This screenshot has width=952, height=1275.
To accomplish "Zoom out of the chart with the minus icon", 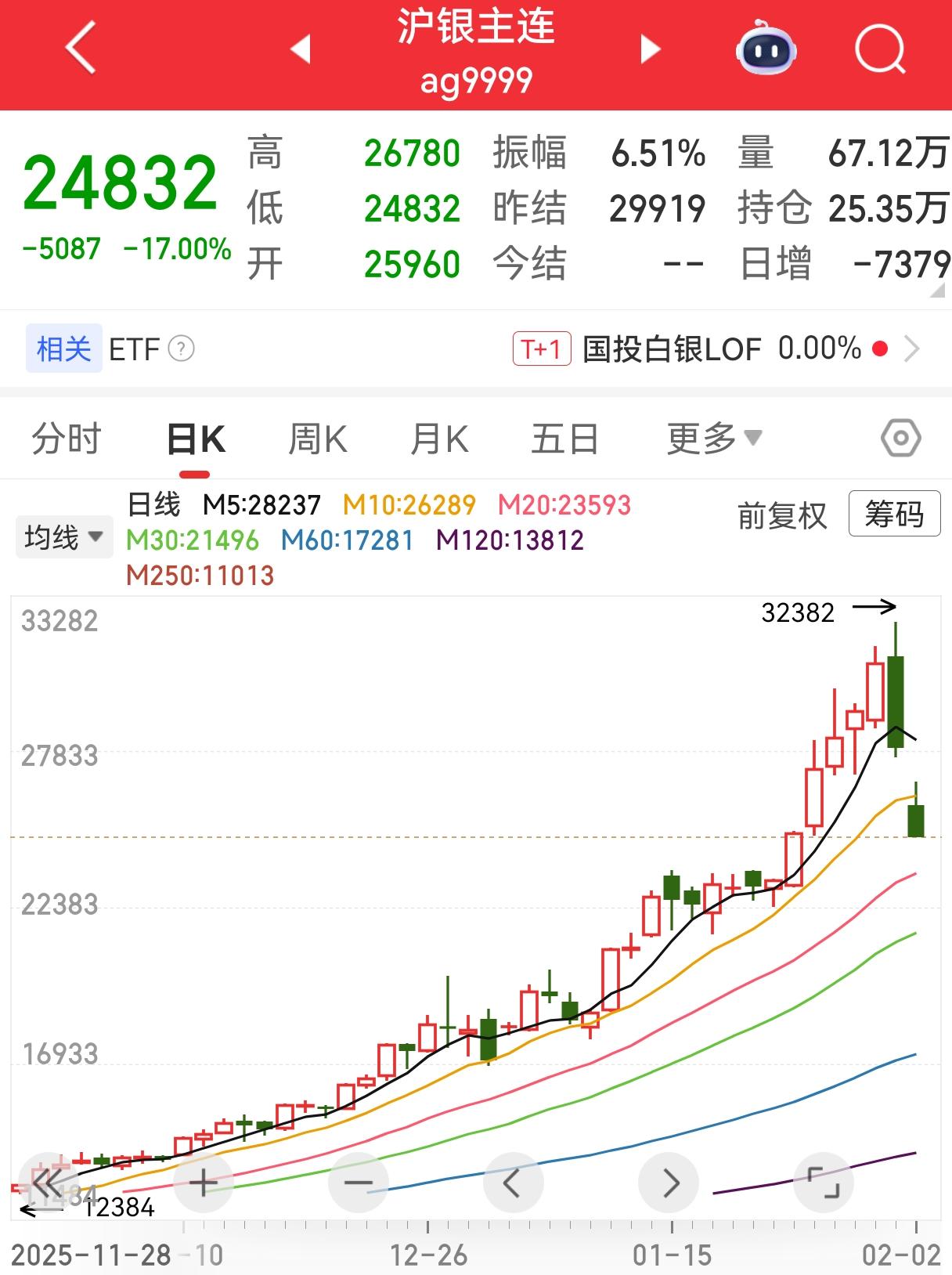I will click(357, 1183).
